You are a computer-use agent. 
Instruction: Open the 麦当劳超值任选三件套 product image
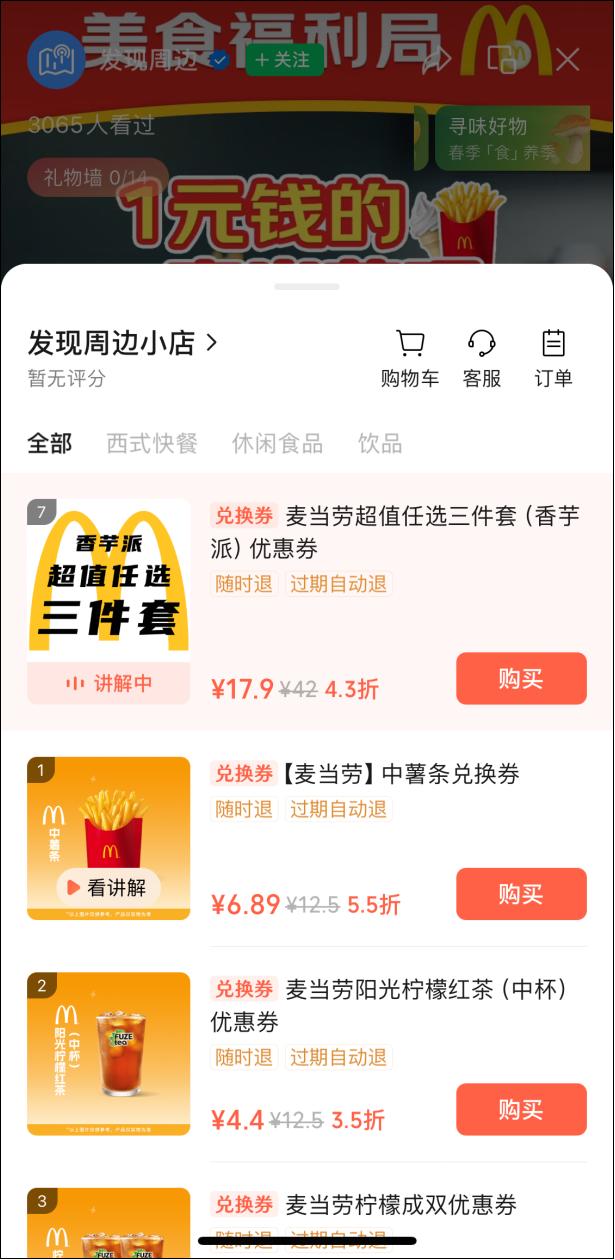click(108, 580)
